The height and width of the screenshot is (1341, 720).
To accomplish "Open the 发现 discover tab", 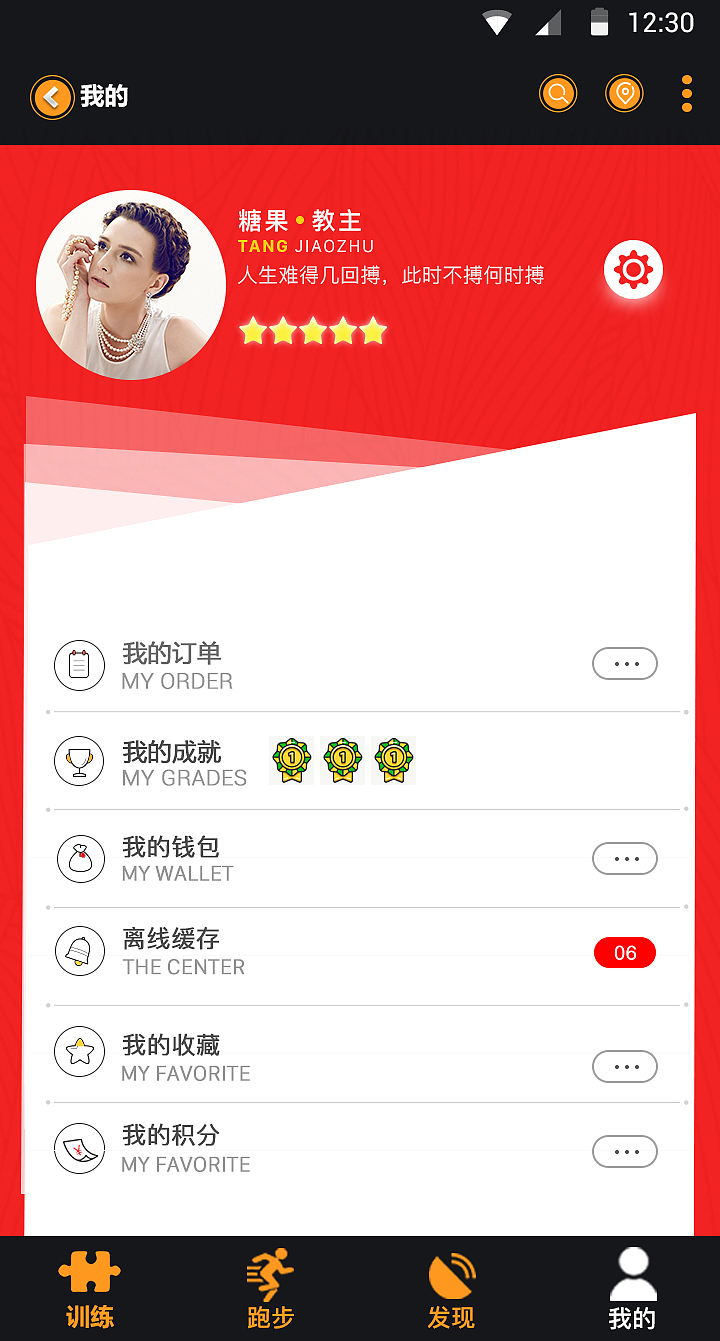I will pos(451,1288).
